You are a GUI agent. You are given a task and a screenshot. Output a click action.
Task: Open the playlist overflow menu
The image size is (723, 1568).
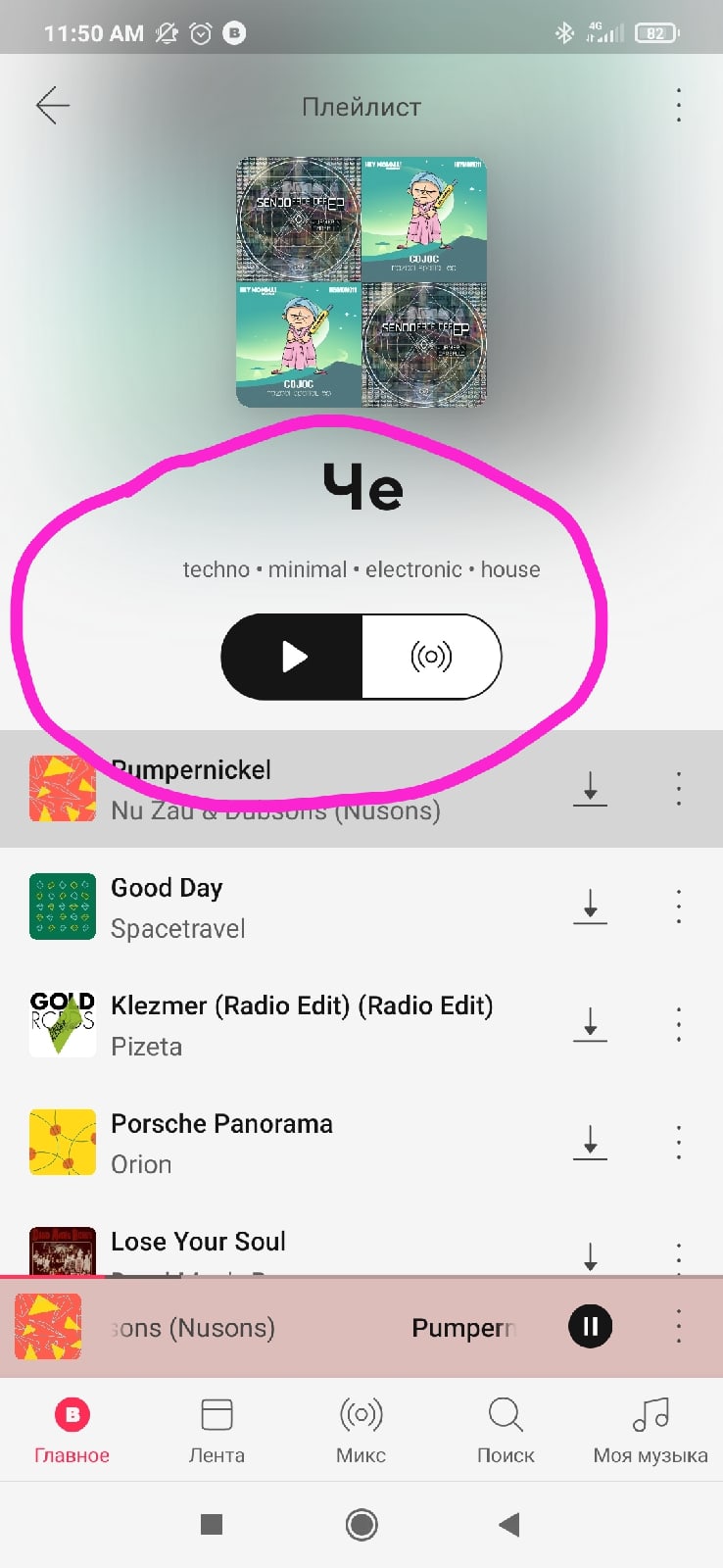pyautogui.click(x=678, y=105)
